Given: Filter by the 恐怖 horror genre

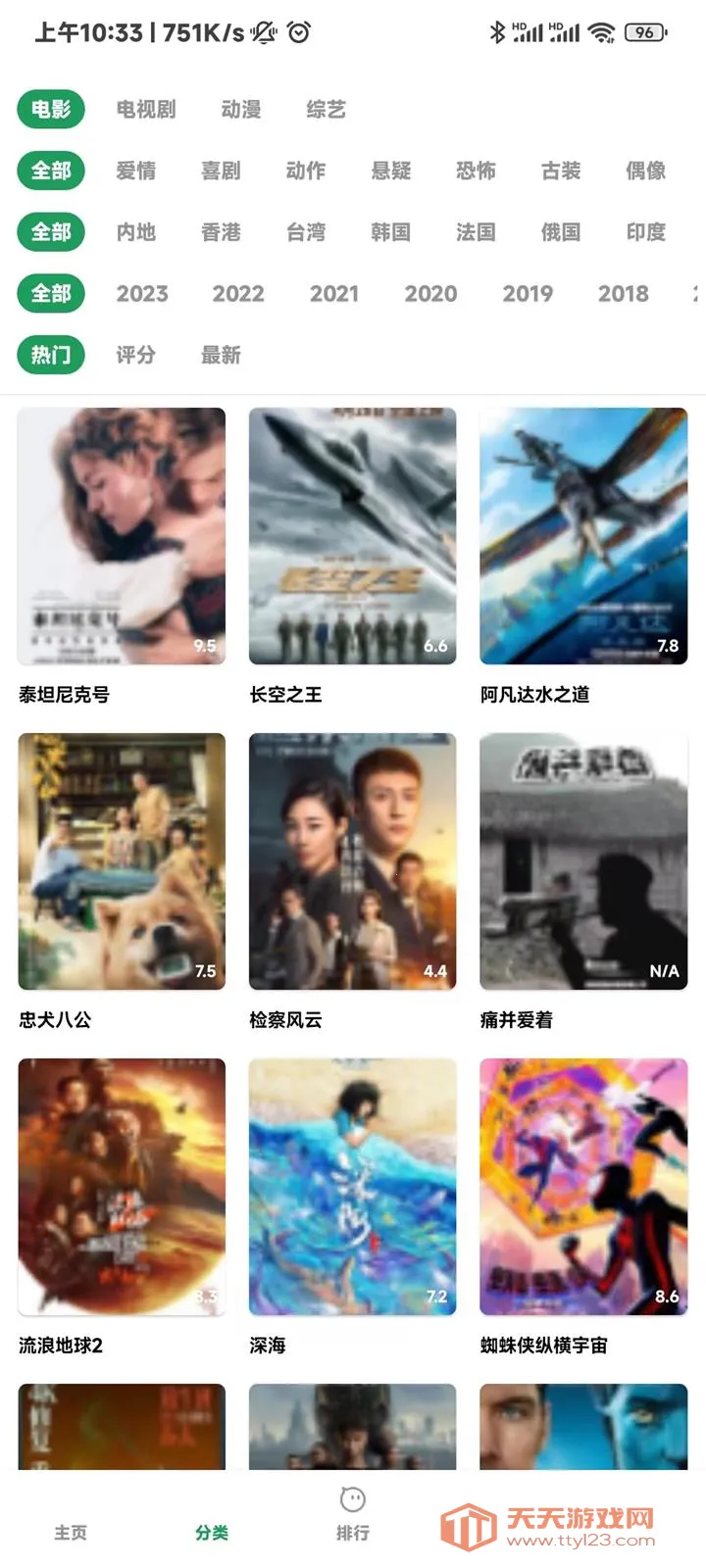Looking at the screenshot, I should point(477,171).
